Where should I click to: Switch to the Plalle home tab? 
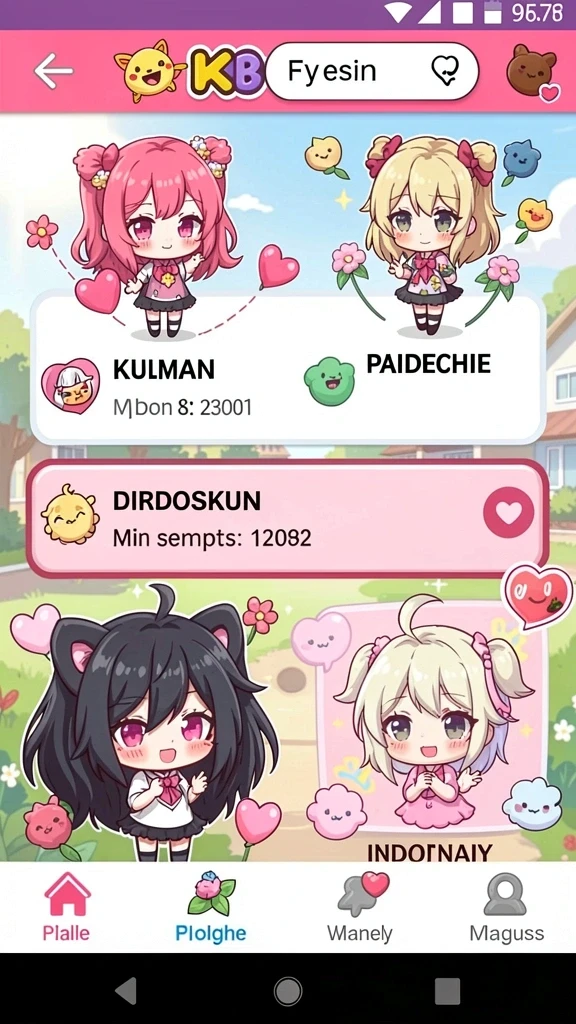(x=67, y=908)
